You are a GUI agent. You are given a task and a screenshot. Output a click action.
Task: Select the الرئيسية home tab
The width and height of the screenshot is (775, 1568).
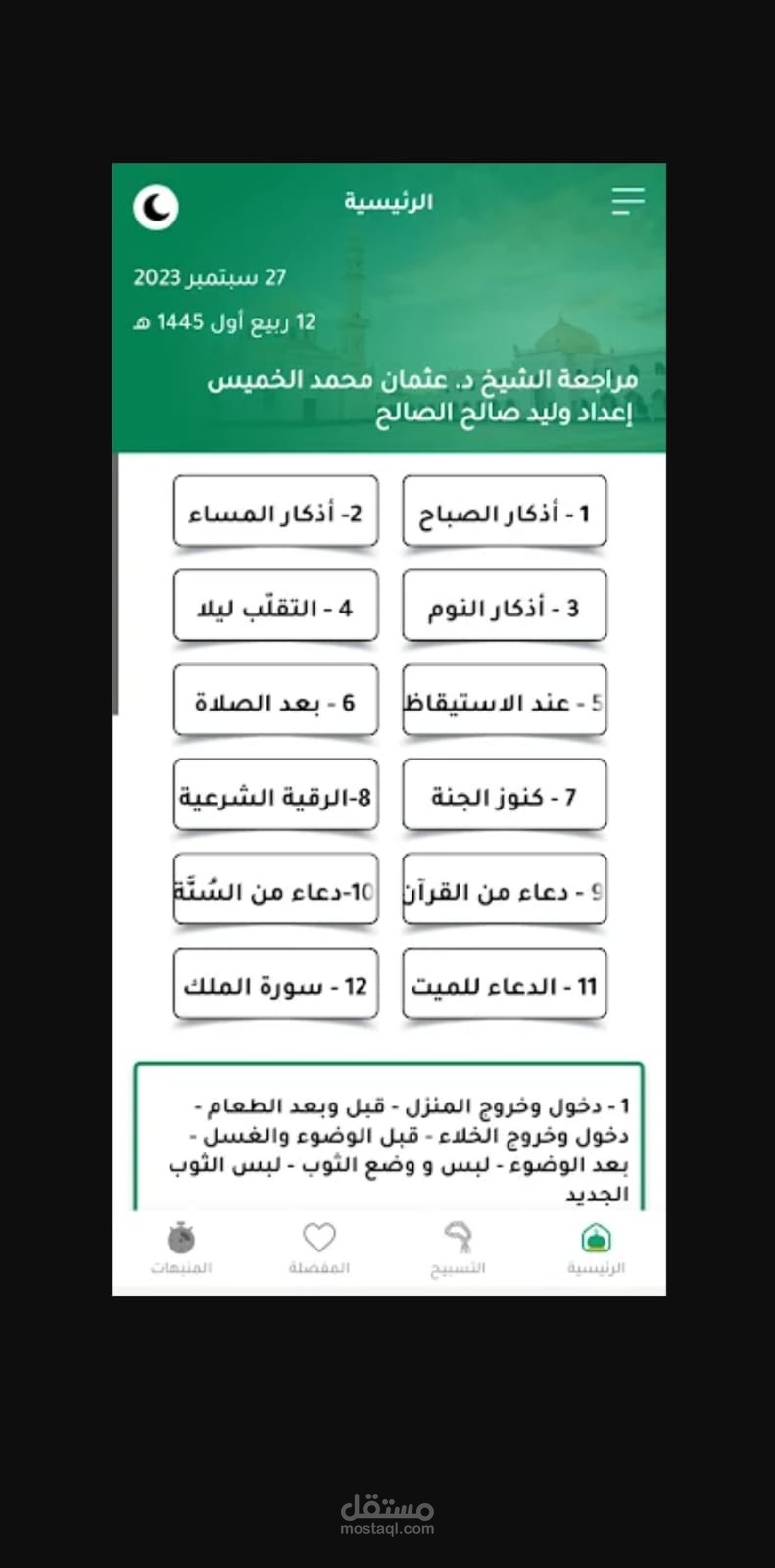point(596,1248)
